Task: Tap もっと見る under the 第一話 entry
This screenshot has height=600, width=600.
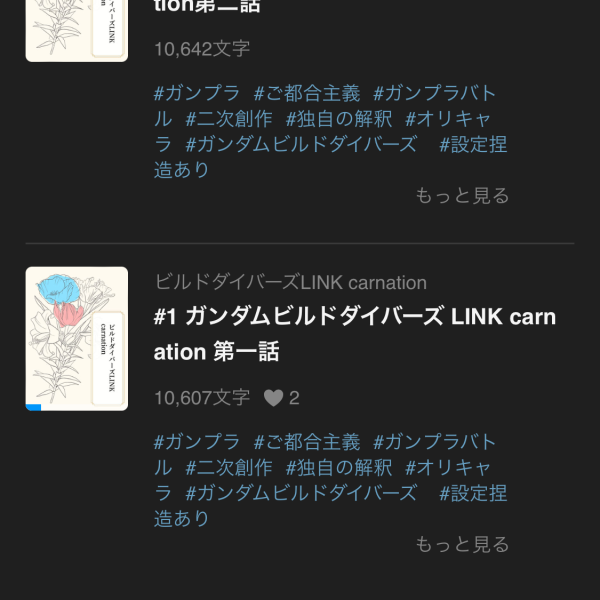Action: click(462, 544)
